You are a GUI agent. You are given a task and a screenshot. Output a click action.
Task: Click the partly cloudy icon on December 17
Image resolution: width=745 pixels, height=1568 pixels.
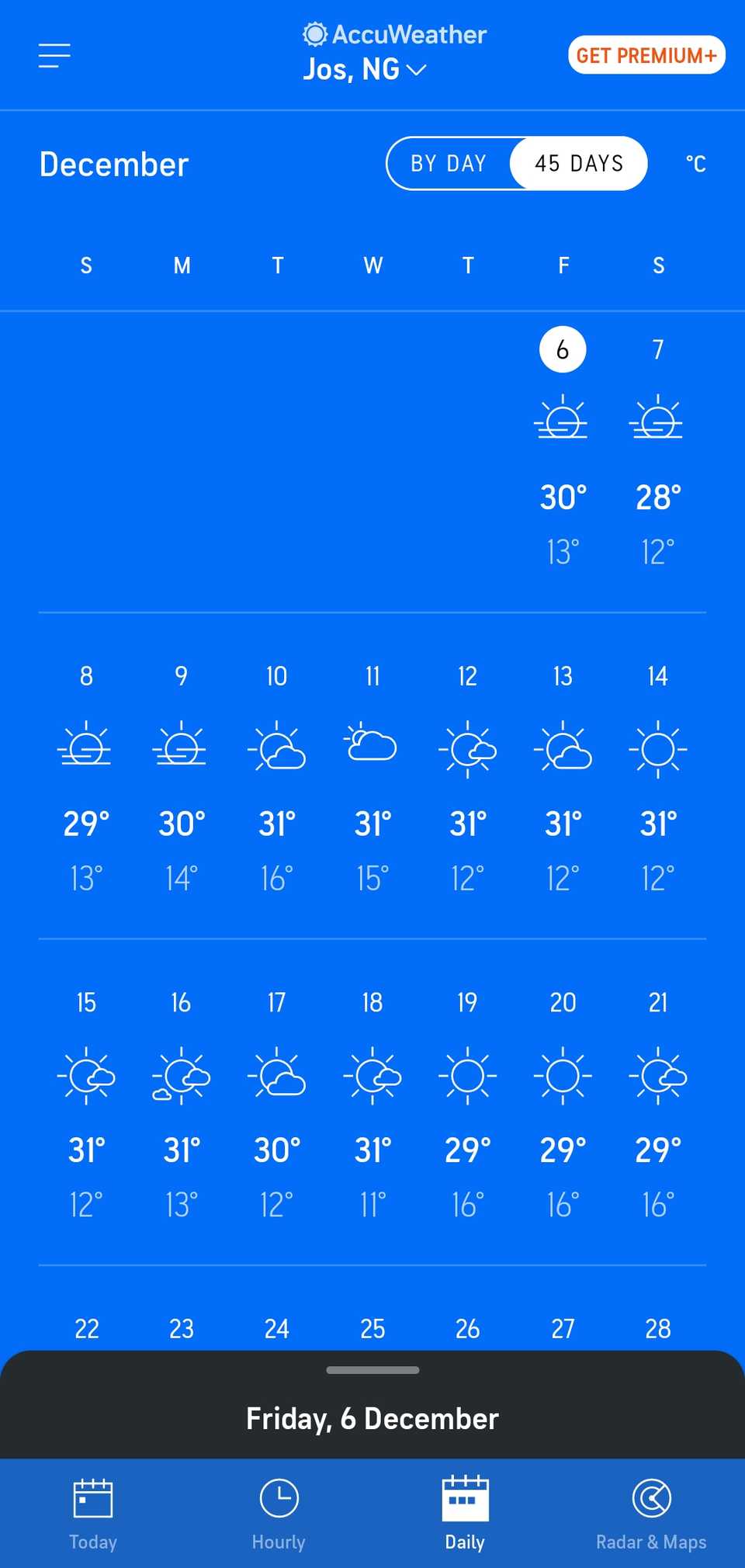pos(276,1076)
